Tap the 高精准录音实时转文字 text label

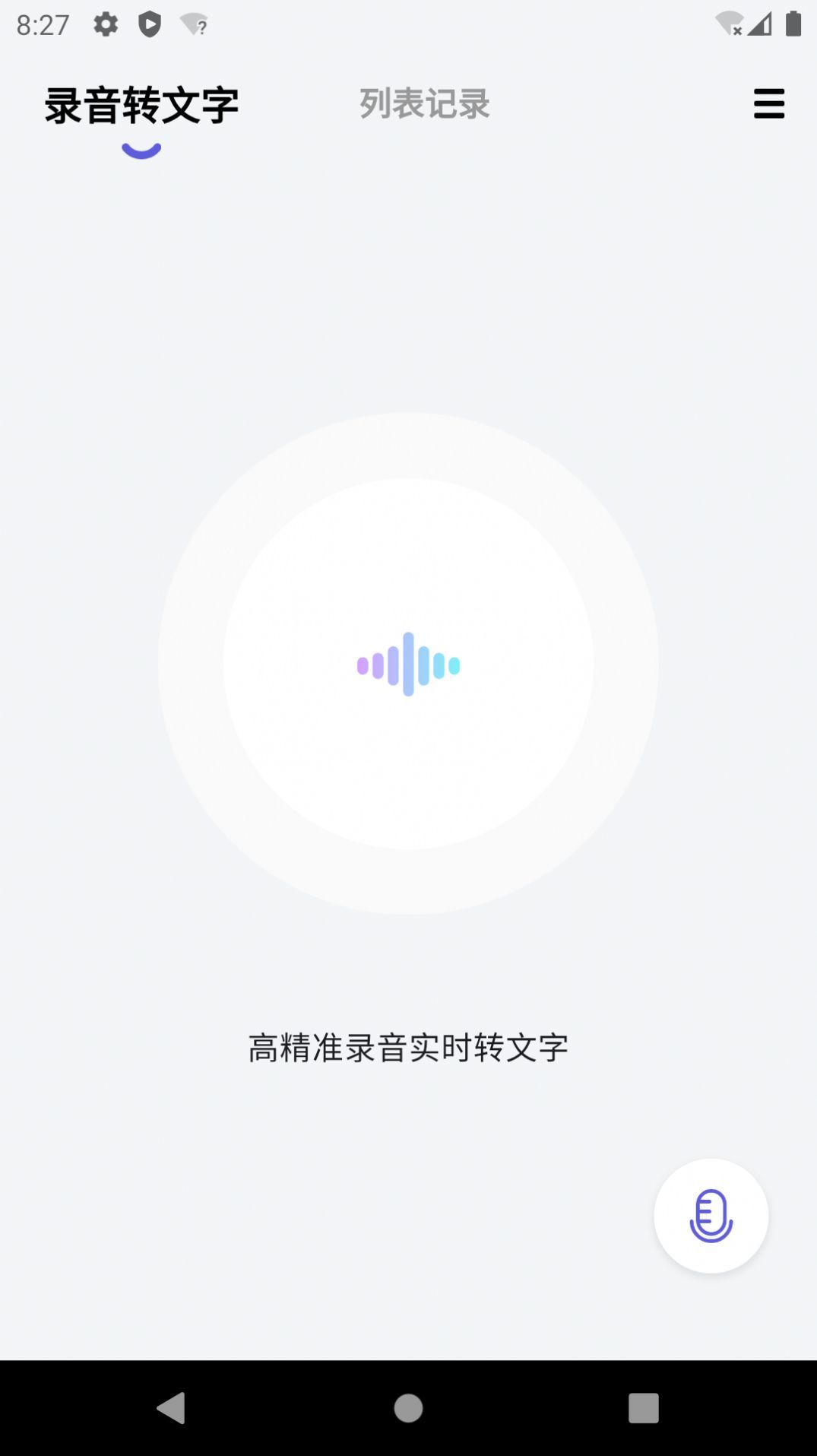408,1045
